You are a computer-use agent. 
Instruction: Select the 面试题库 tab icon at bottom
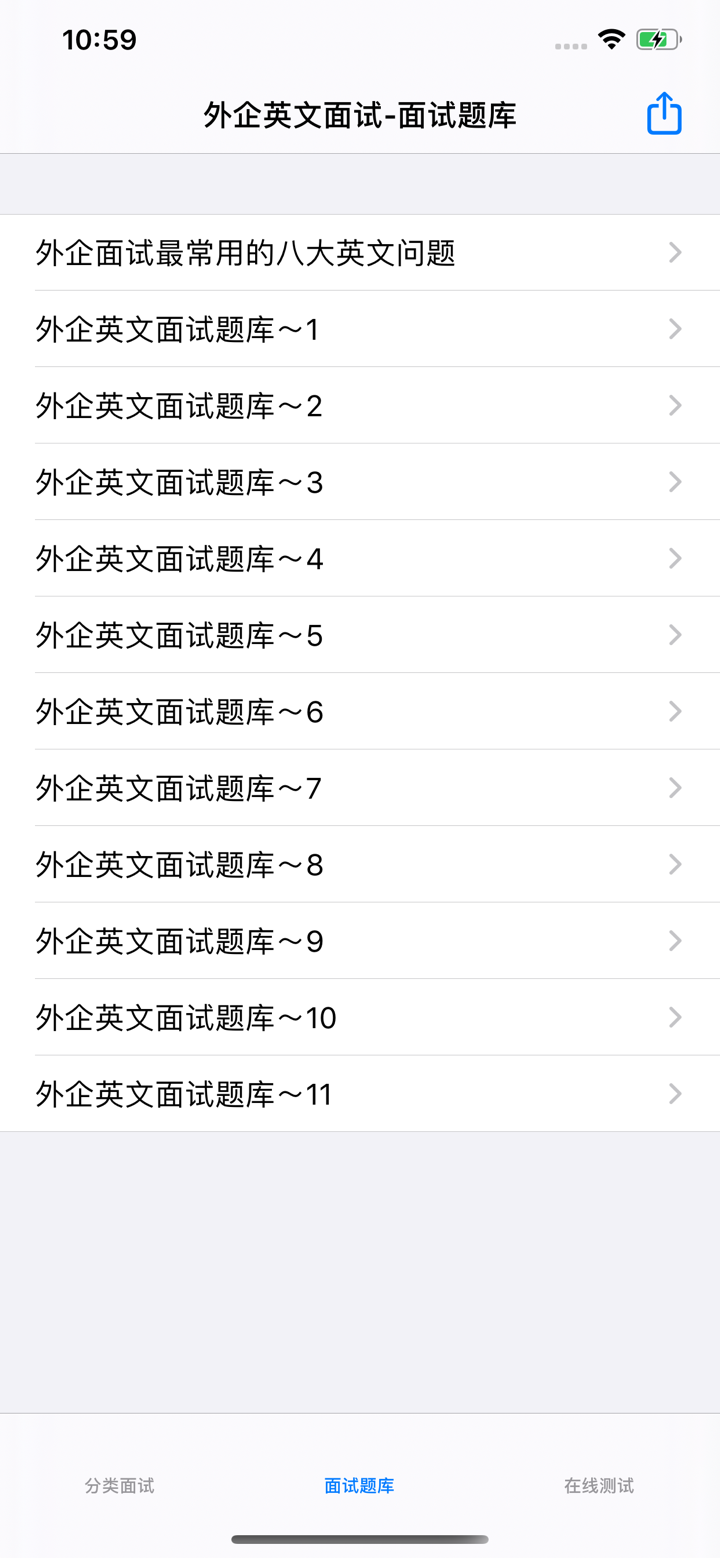(359, 1485)
